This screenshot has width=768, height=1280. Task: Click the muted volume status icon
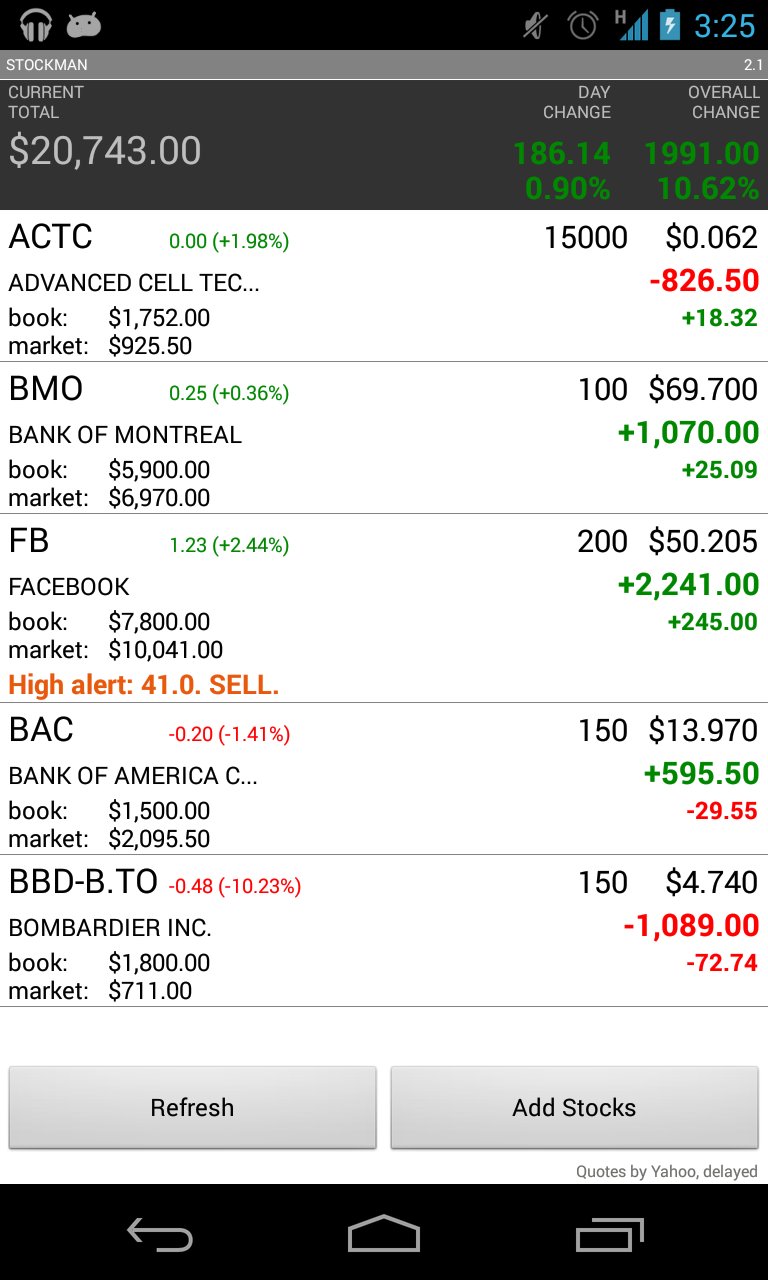tap(533, 25)
